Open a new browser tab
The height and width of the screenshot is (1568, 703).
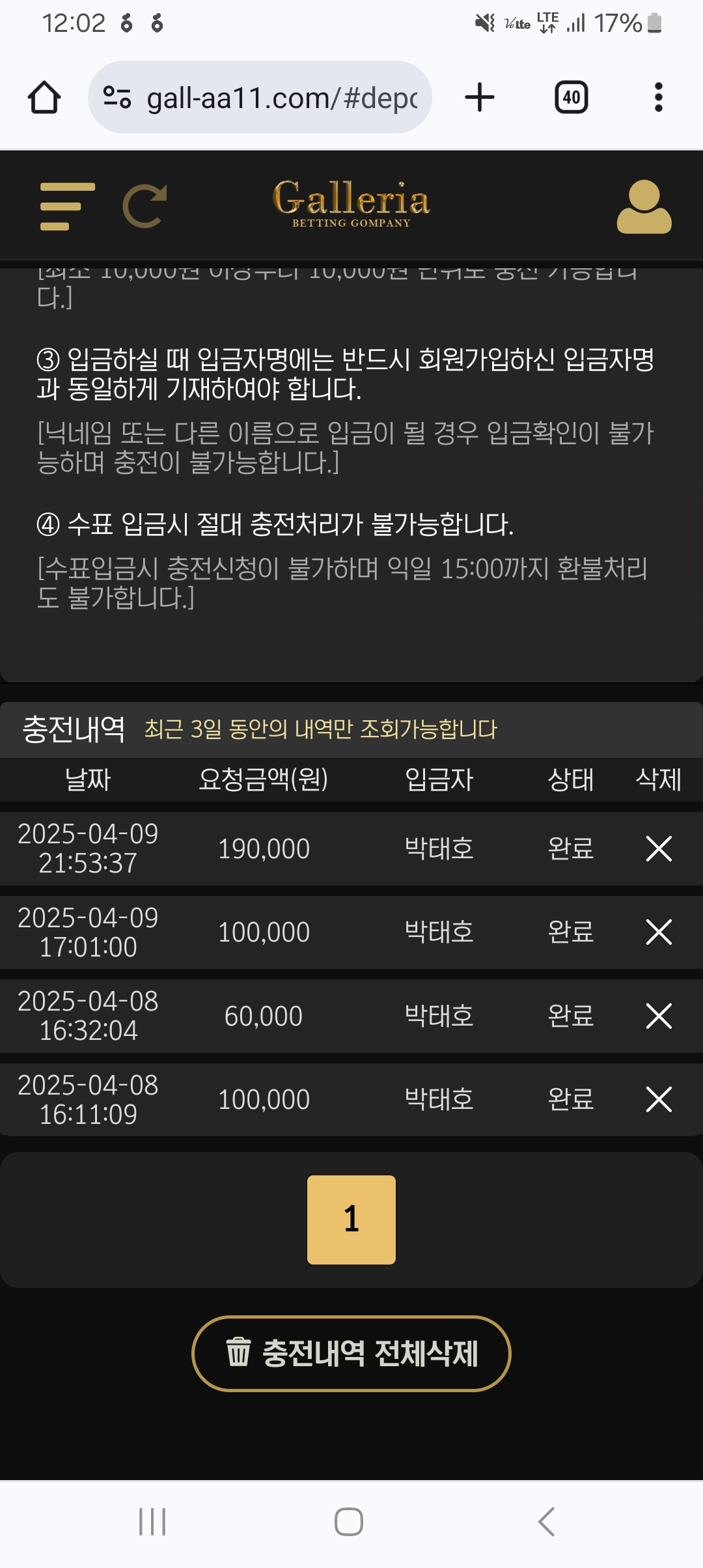pyautogui.click(x=480, y=98)
